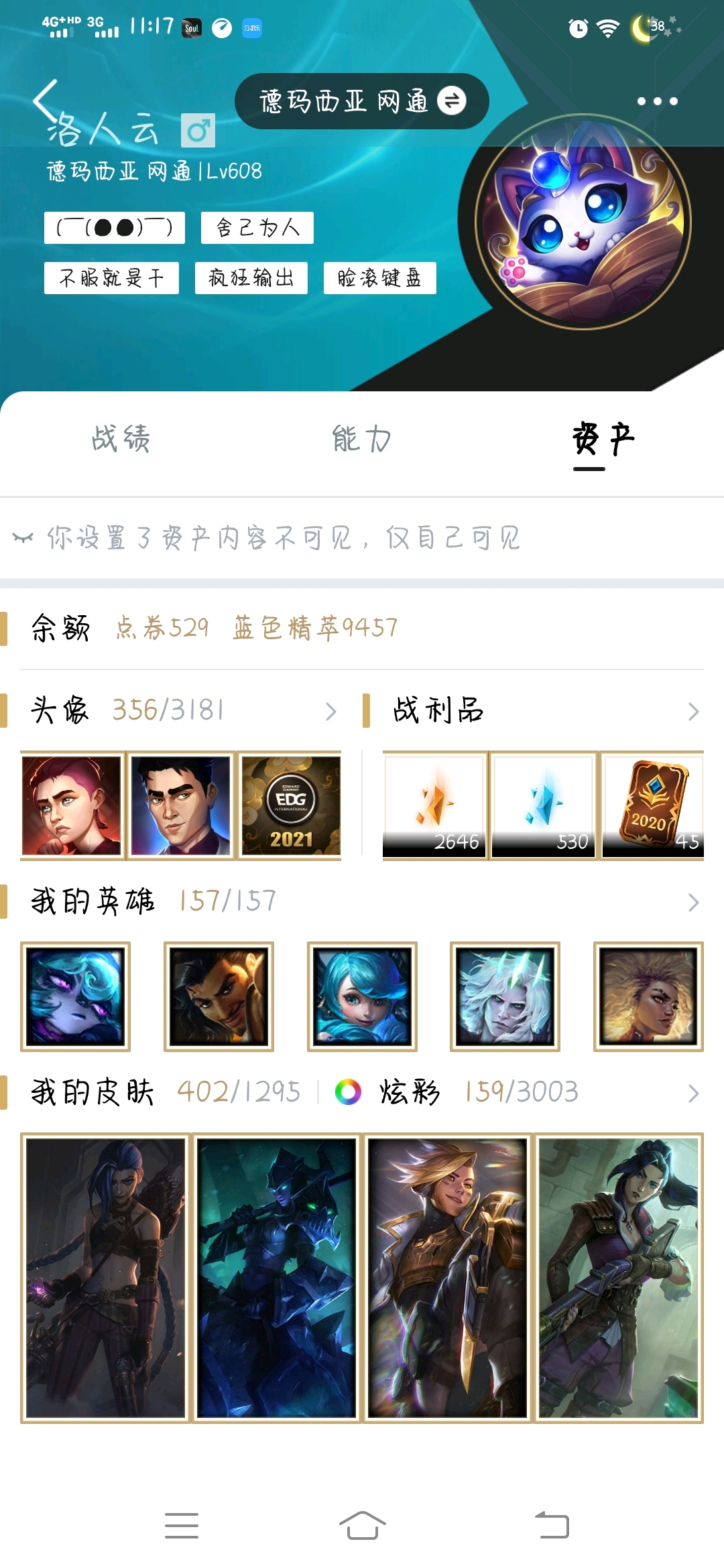Go back using the top-left arrow

[x=46, y=101]
